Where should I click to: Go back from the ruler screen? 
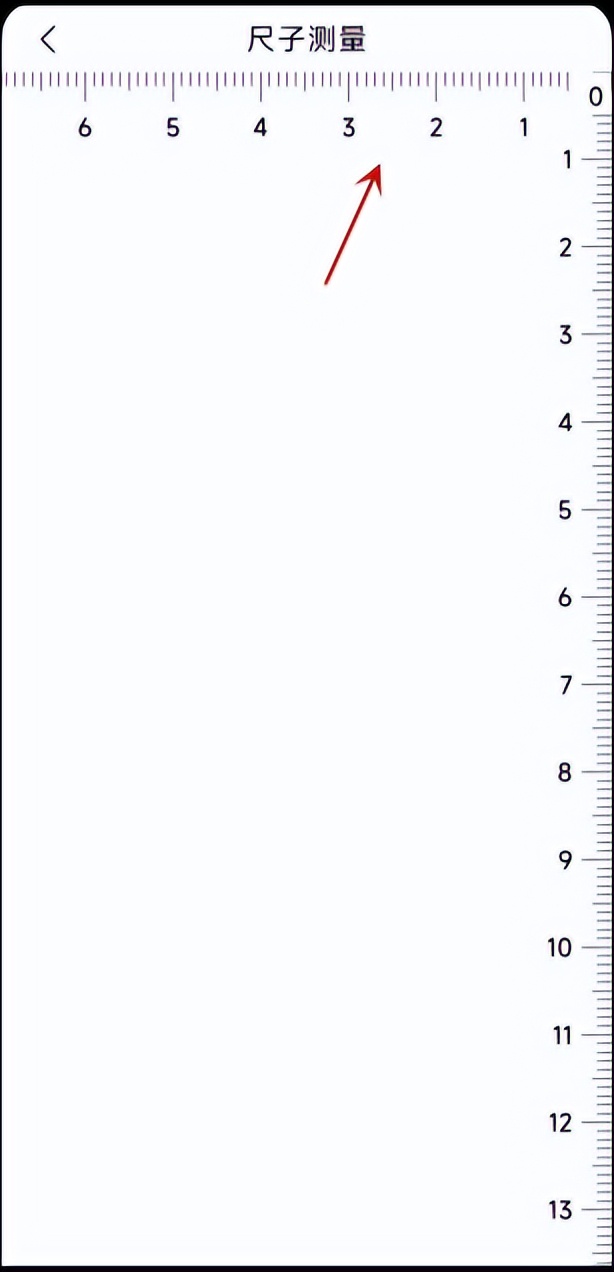click(x=48, y=40)
